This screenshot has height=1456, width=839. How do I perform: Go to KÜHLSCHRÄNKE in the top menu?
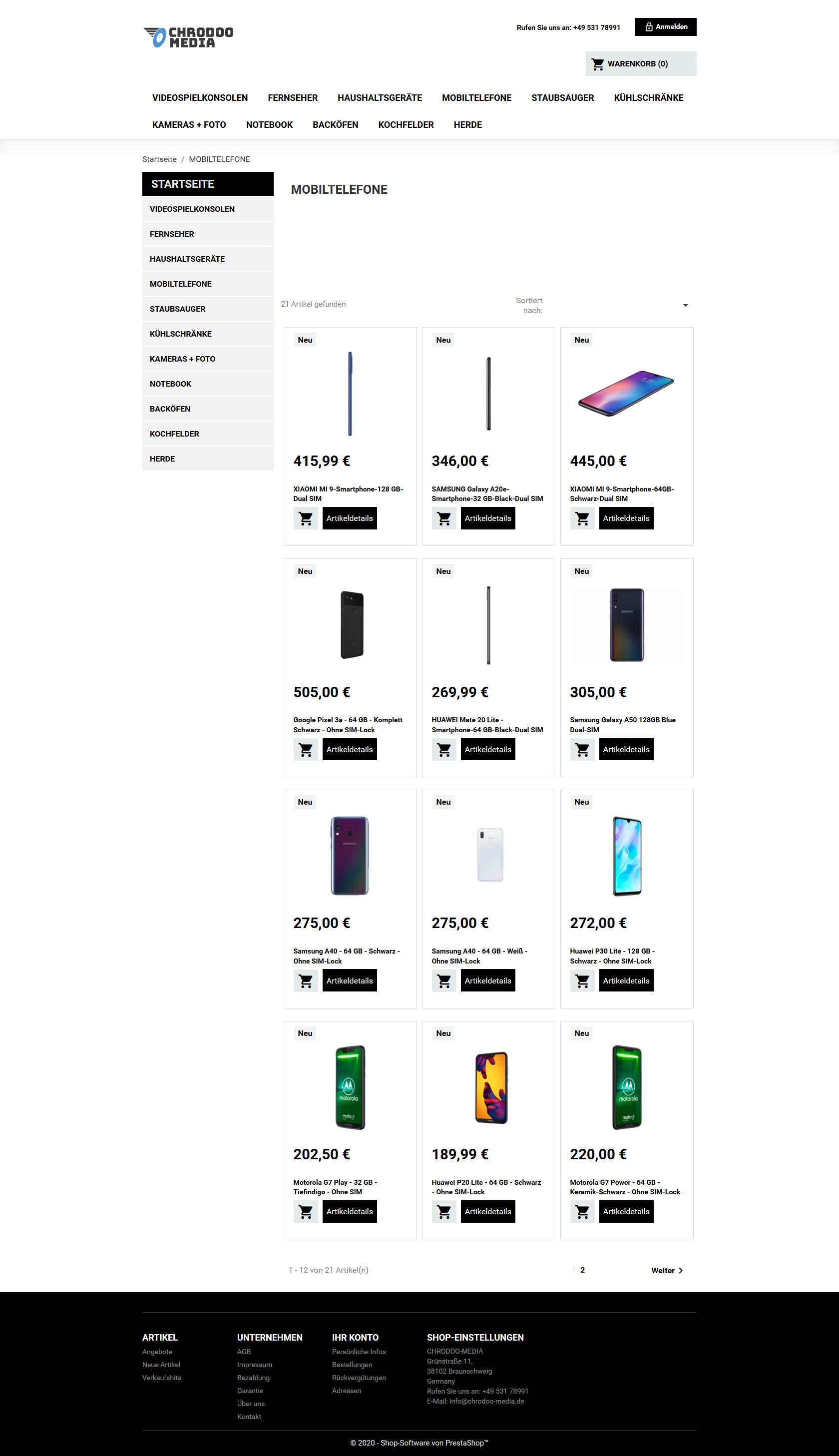[x=648, y=98]
